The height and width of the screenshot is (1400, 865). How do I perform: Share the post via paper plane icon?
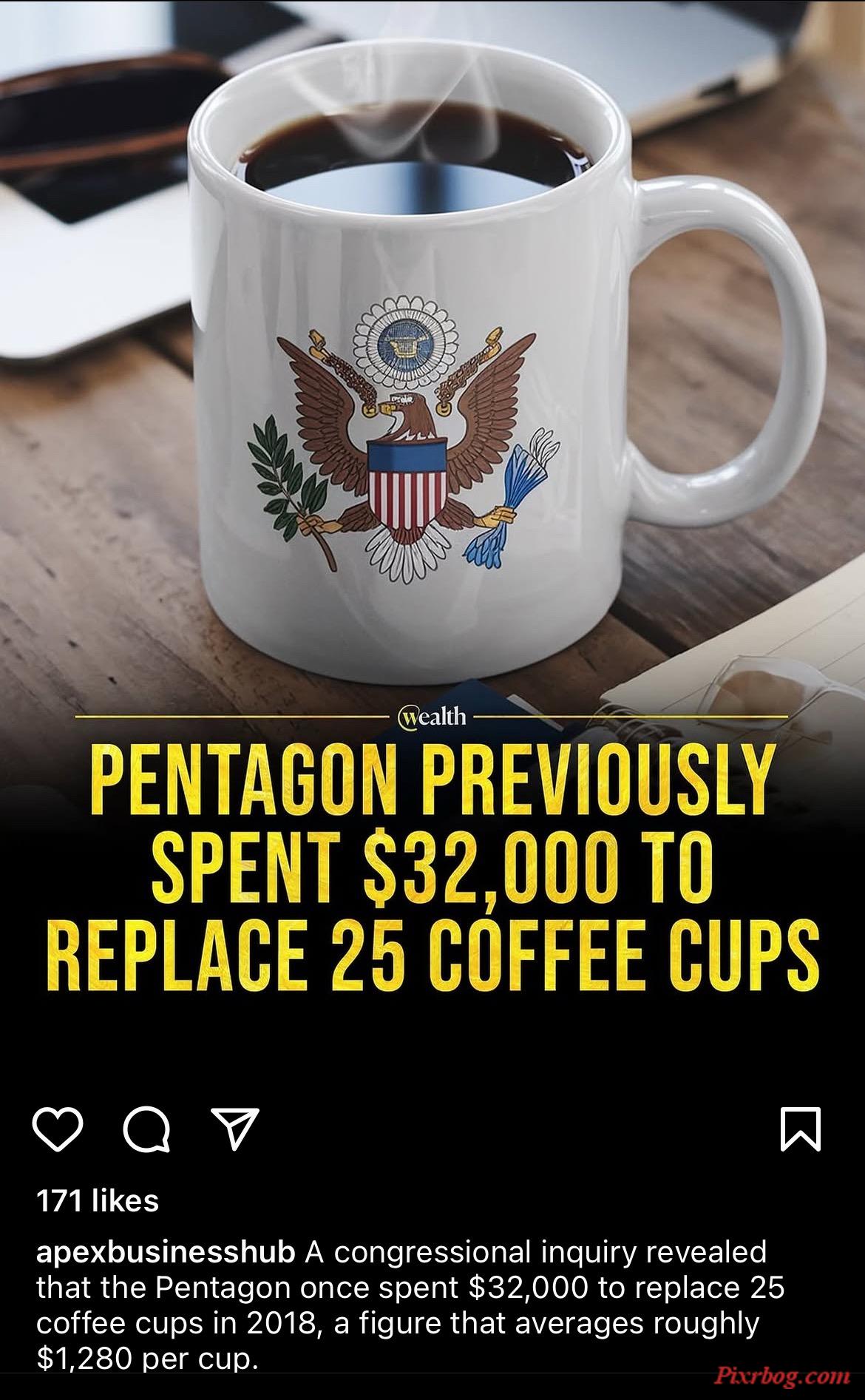click(234, 1129)
